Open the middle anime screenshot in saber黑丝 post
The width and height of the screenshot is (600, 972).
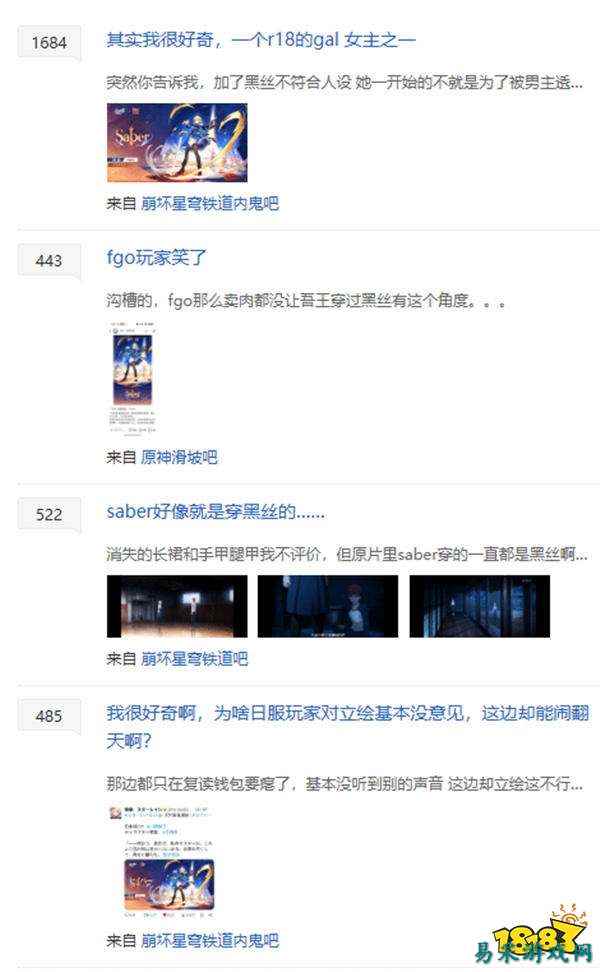coord(327,606)
